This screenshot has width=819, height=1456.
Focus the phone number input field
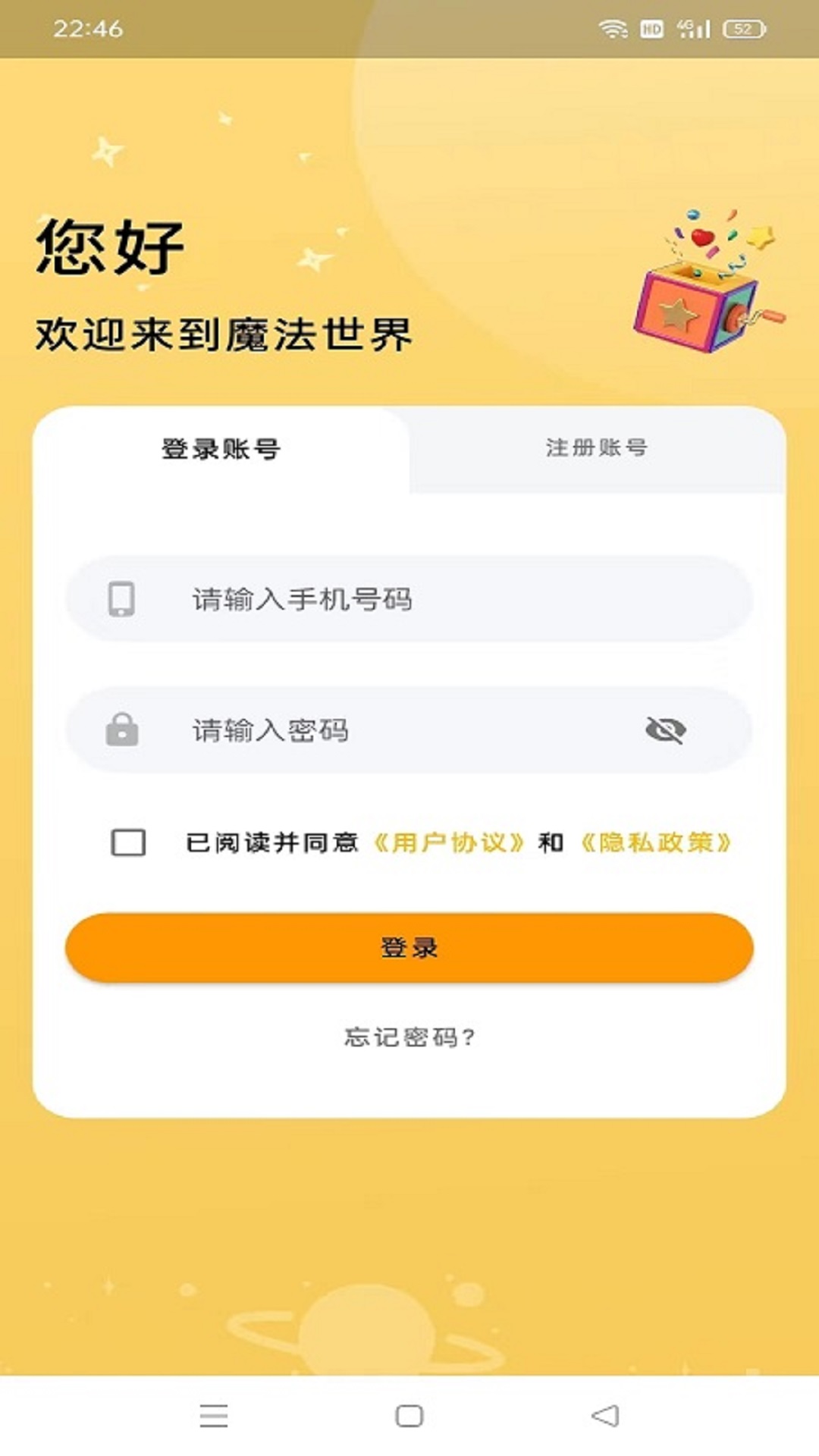[425, 599]
